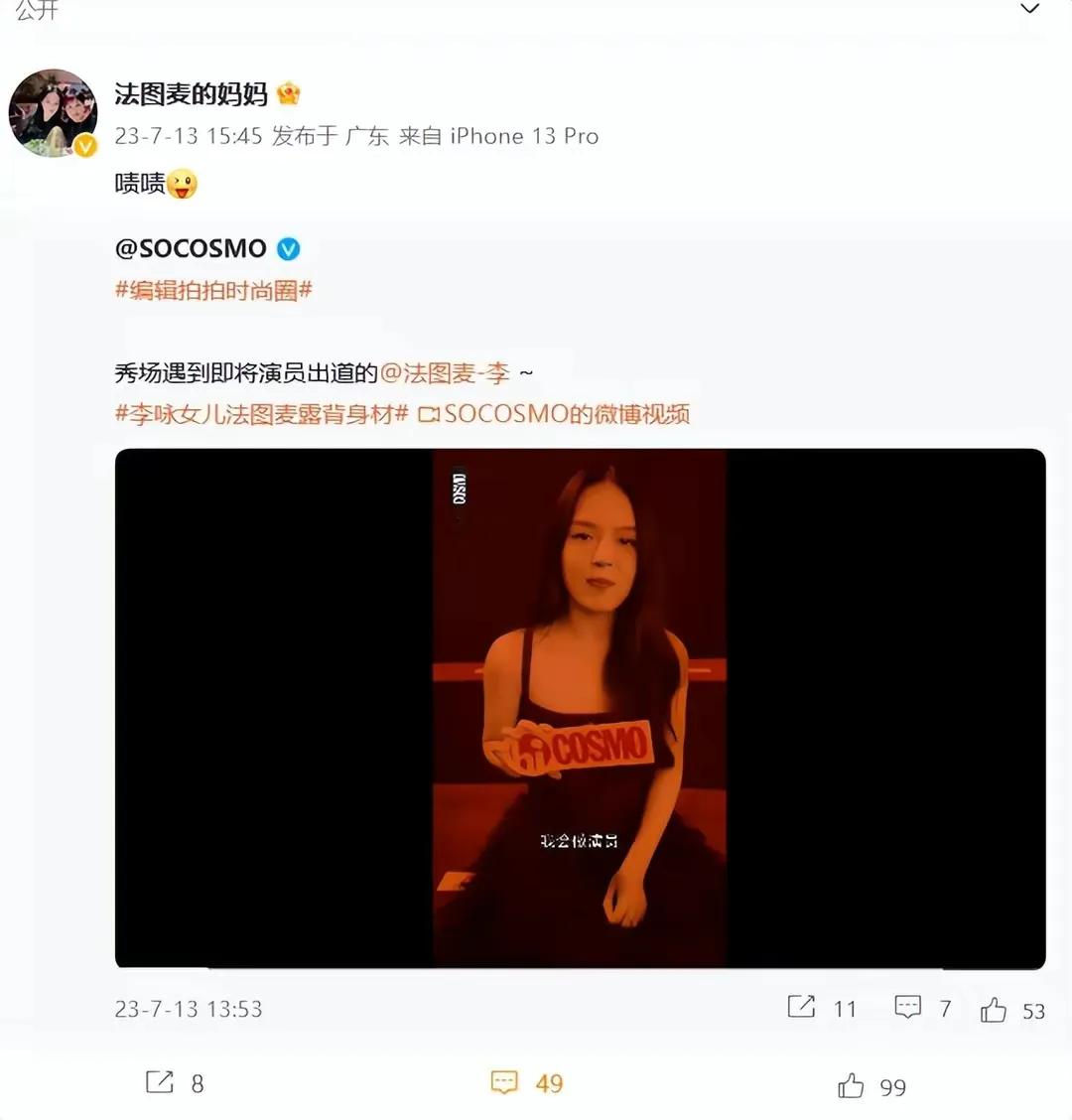The image size is (1072, 1120).
Task: Click the video icon before SOCOSMO的微博视频
Action: tap(433, 414)
